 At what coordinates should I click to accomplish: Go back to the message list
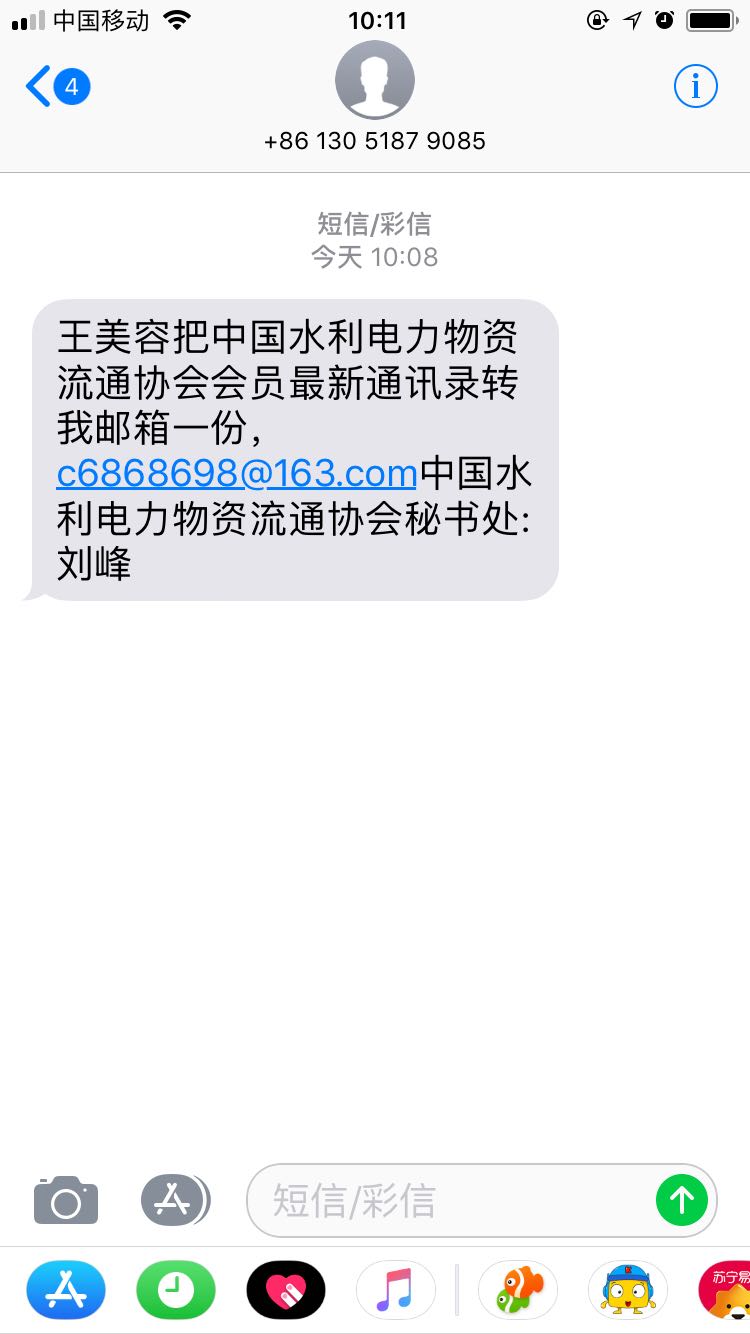[x=55, y=87]
